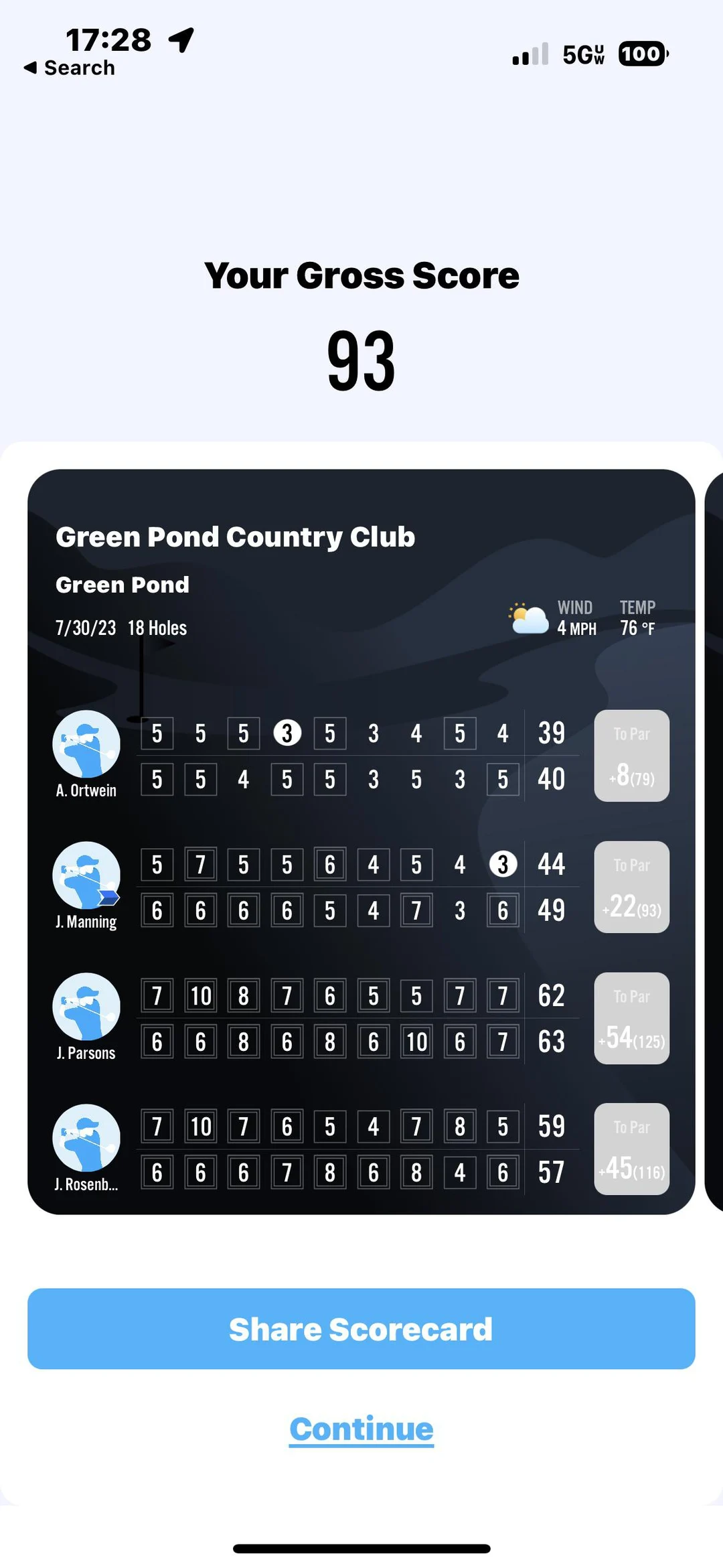Tap the Continue link

click(361, 1429)
